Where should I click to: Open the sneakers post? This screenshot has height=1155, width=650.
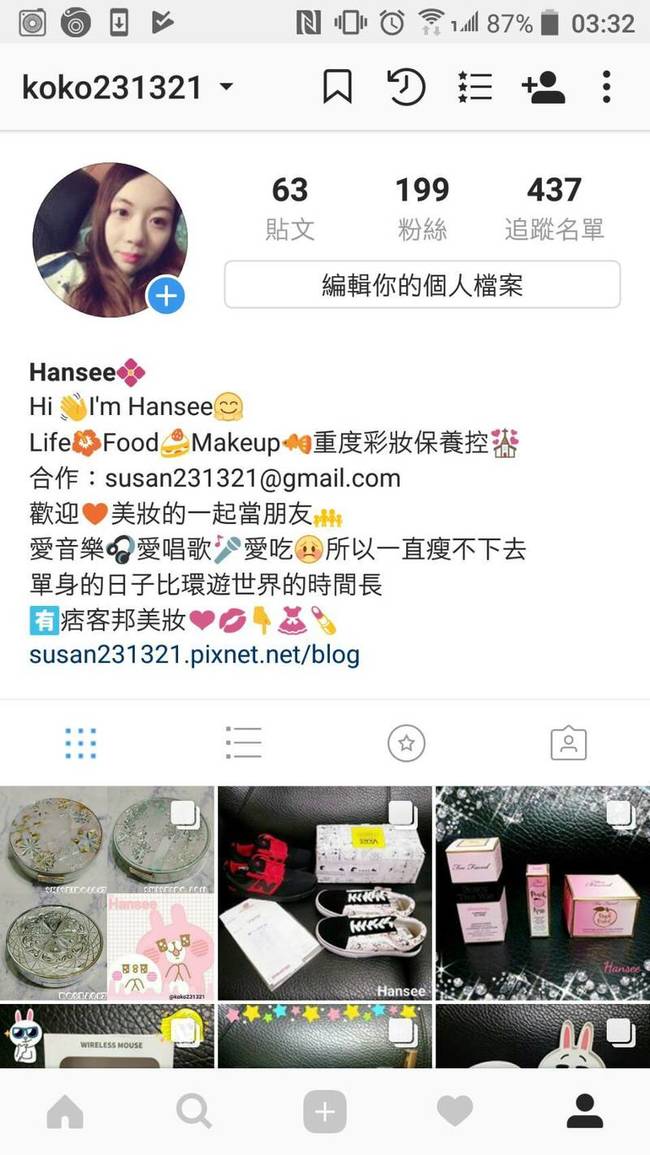[x=325, y=893]
